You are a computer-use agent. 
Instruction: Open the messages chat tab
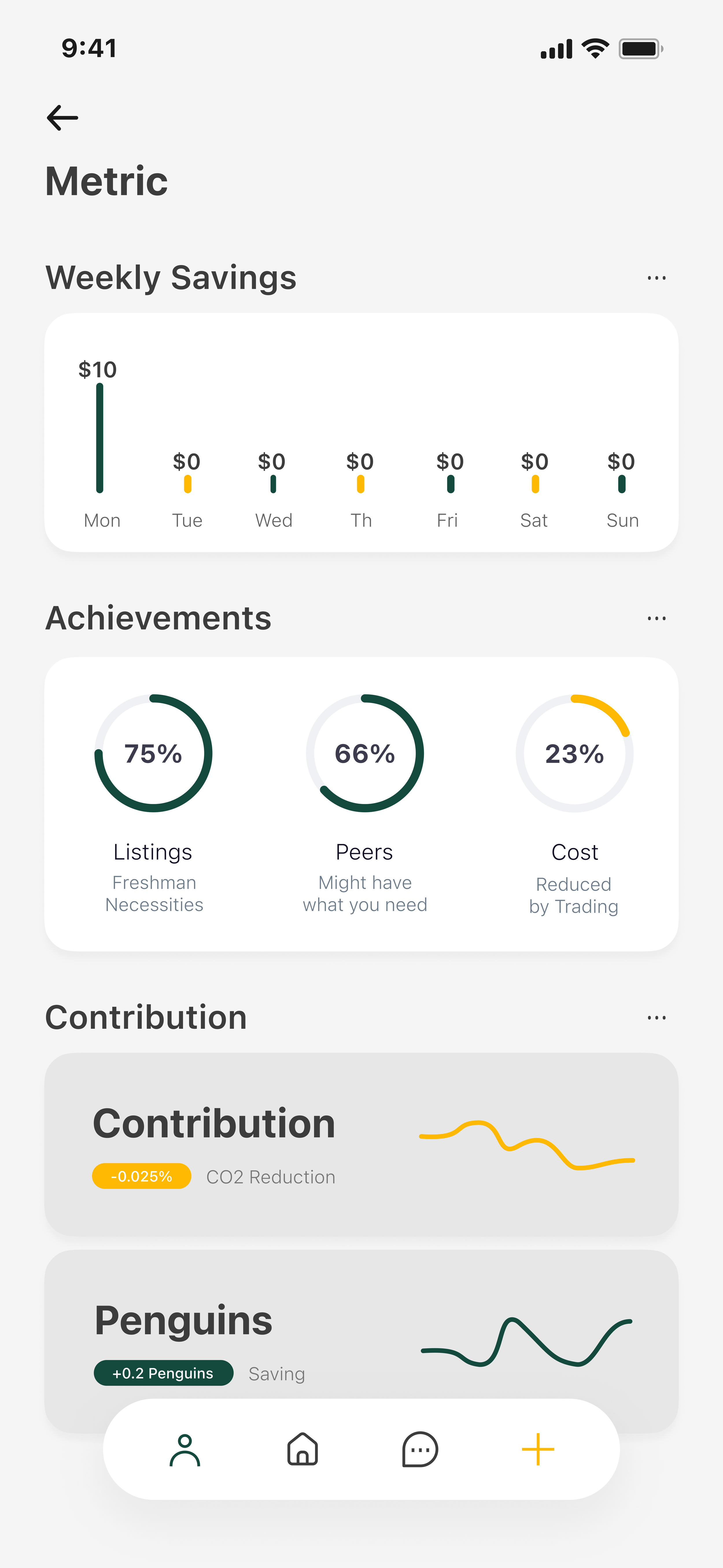tap(420, 1450)
